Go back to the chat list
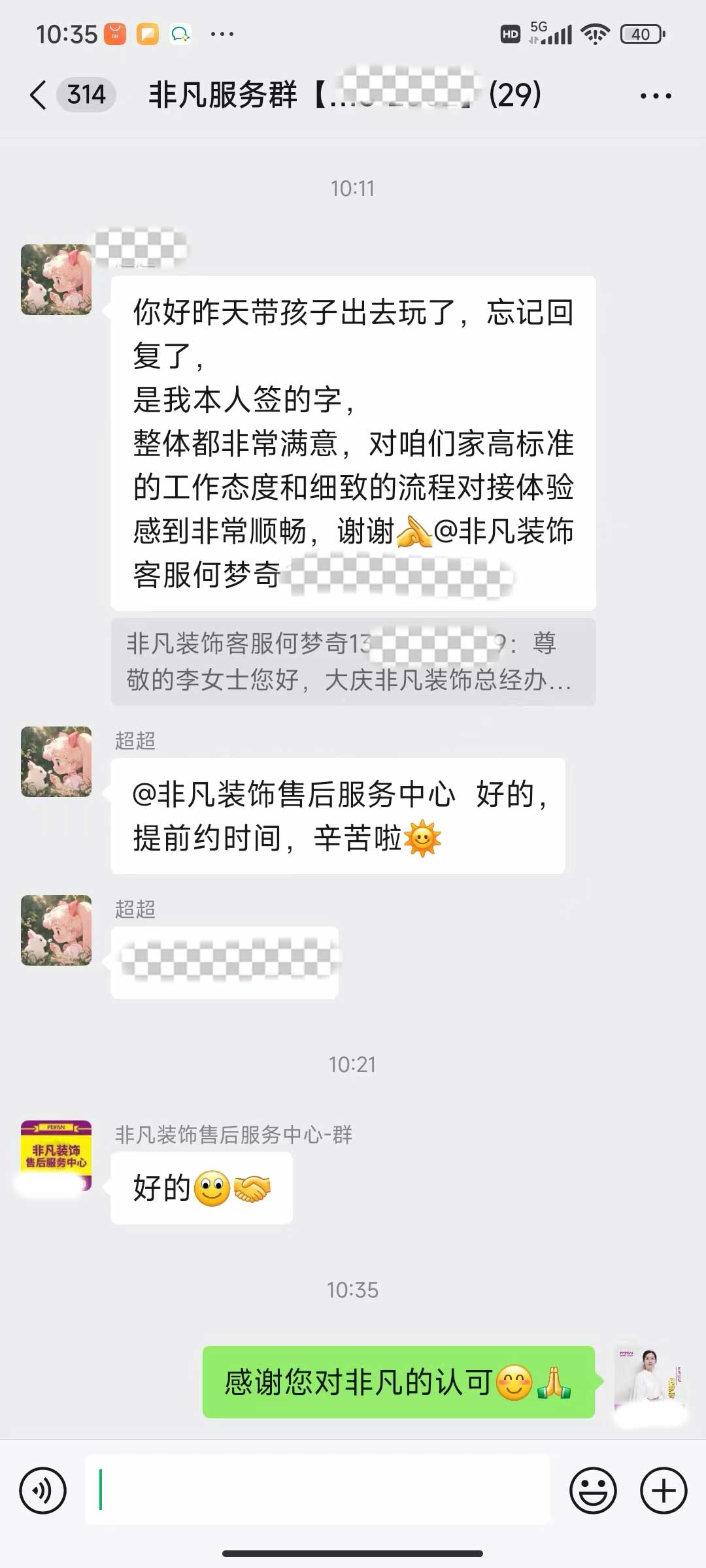Screen dimensions: 706x1568 point(39,95)
